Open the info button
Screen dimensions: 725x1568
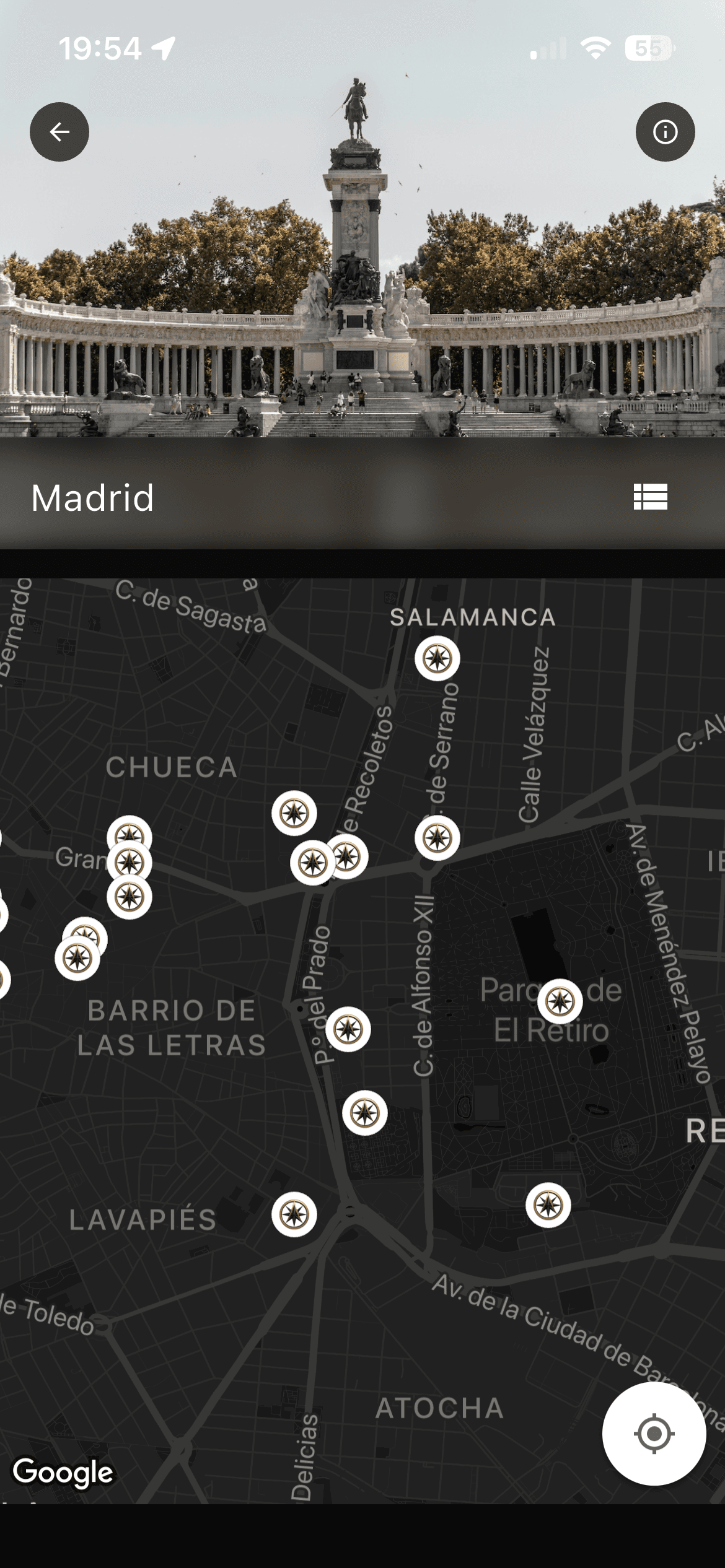point(665,132)
